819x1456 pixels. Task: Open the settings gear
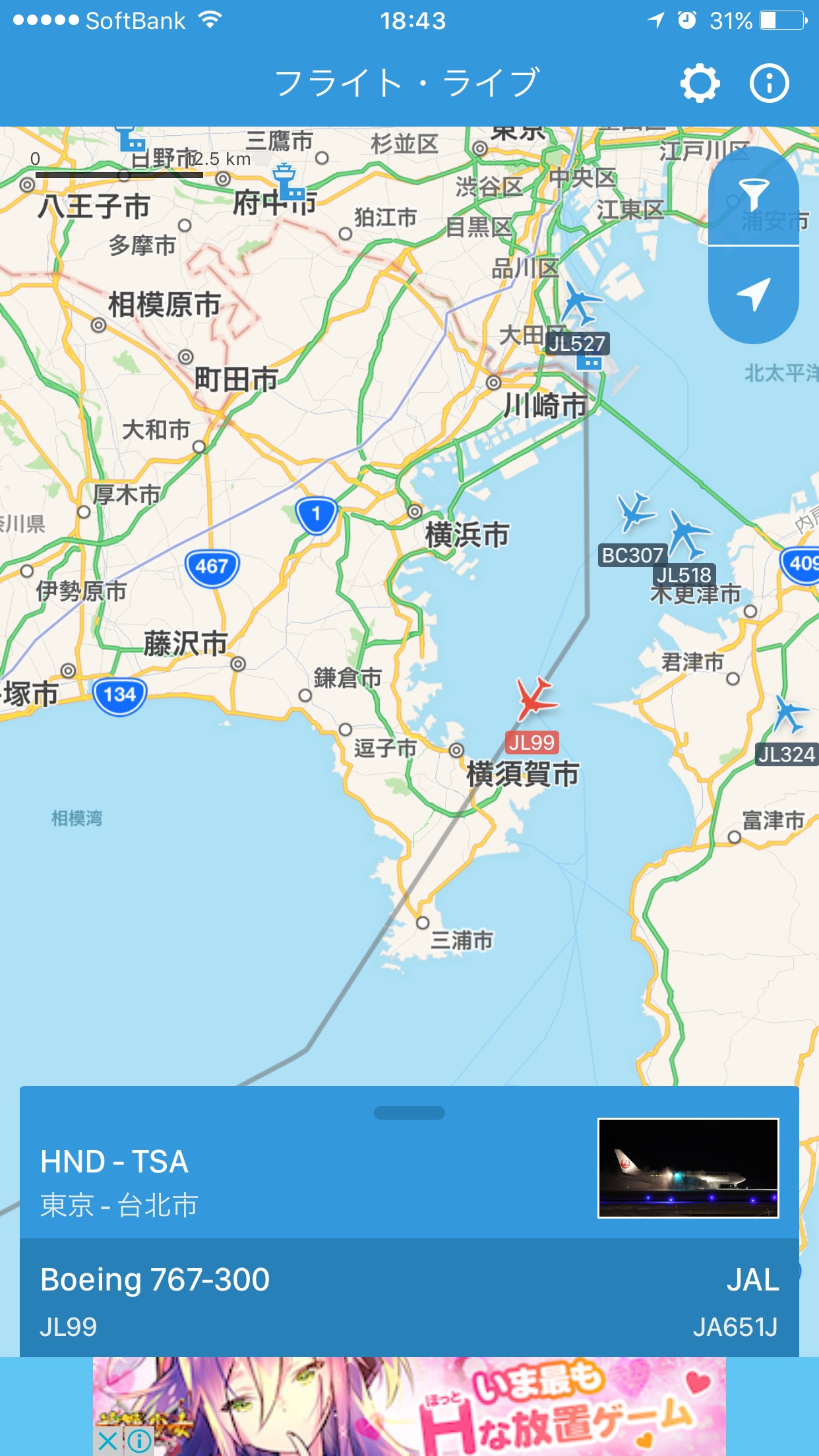point(700,83)
